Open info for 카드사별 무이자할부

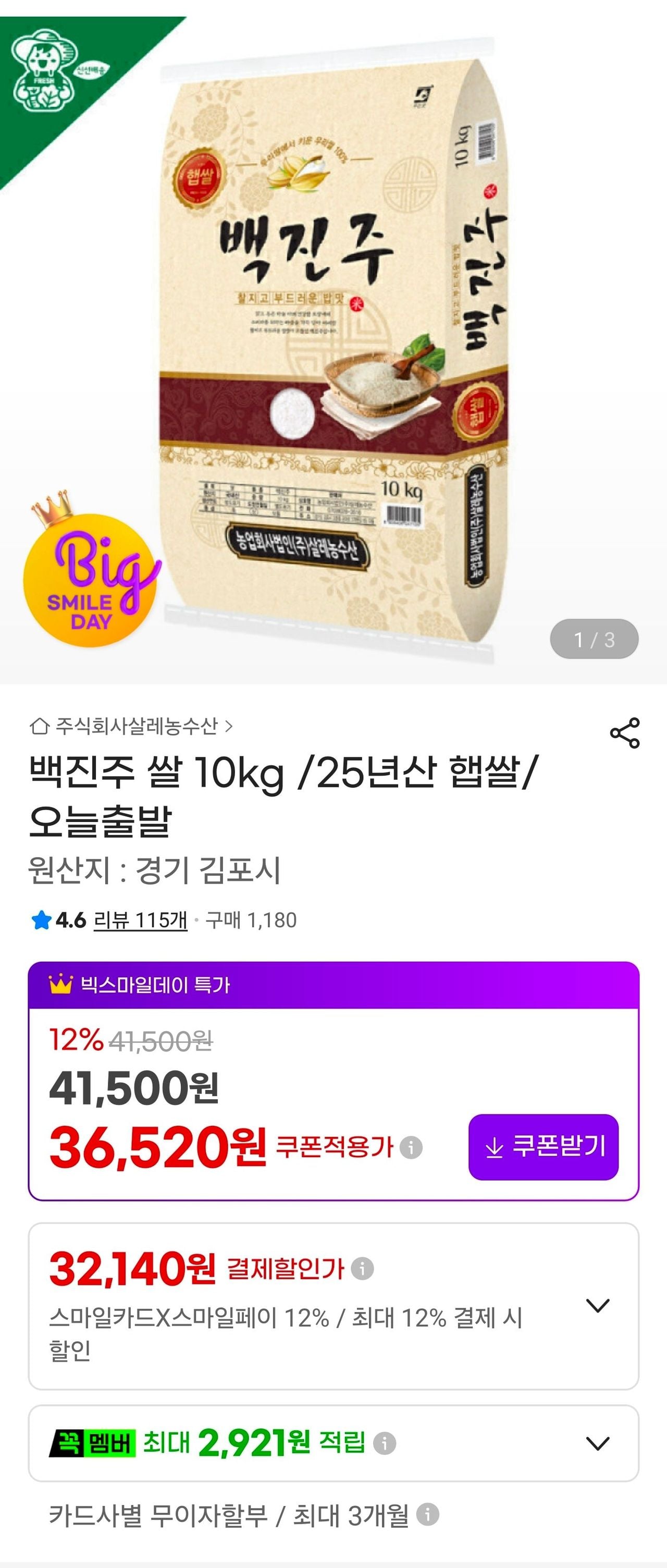(x=428, y=1514)
